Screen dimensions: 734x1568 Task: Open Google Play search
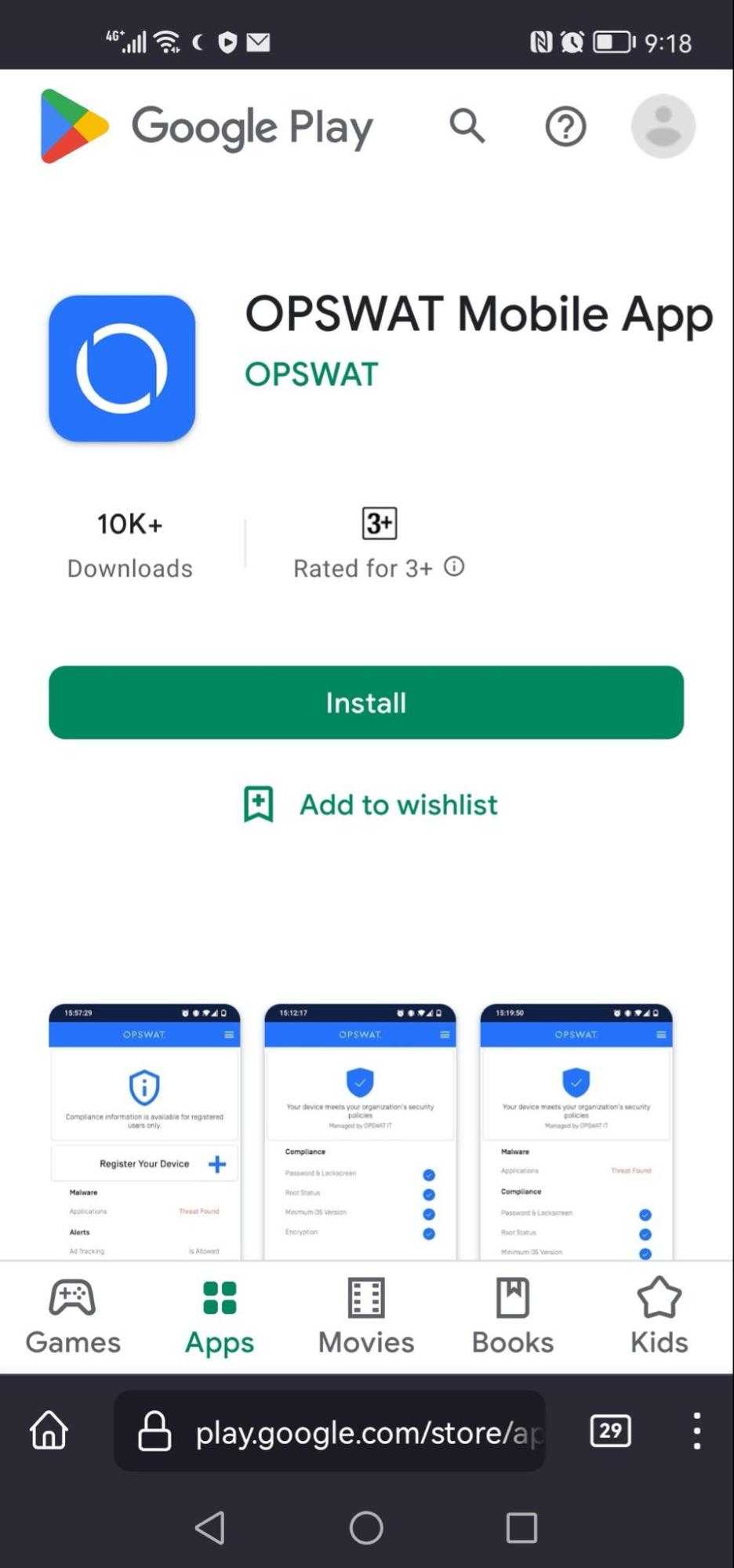point(467,126)
